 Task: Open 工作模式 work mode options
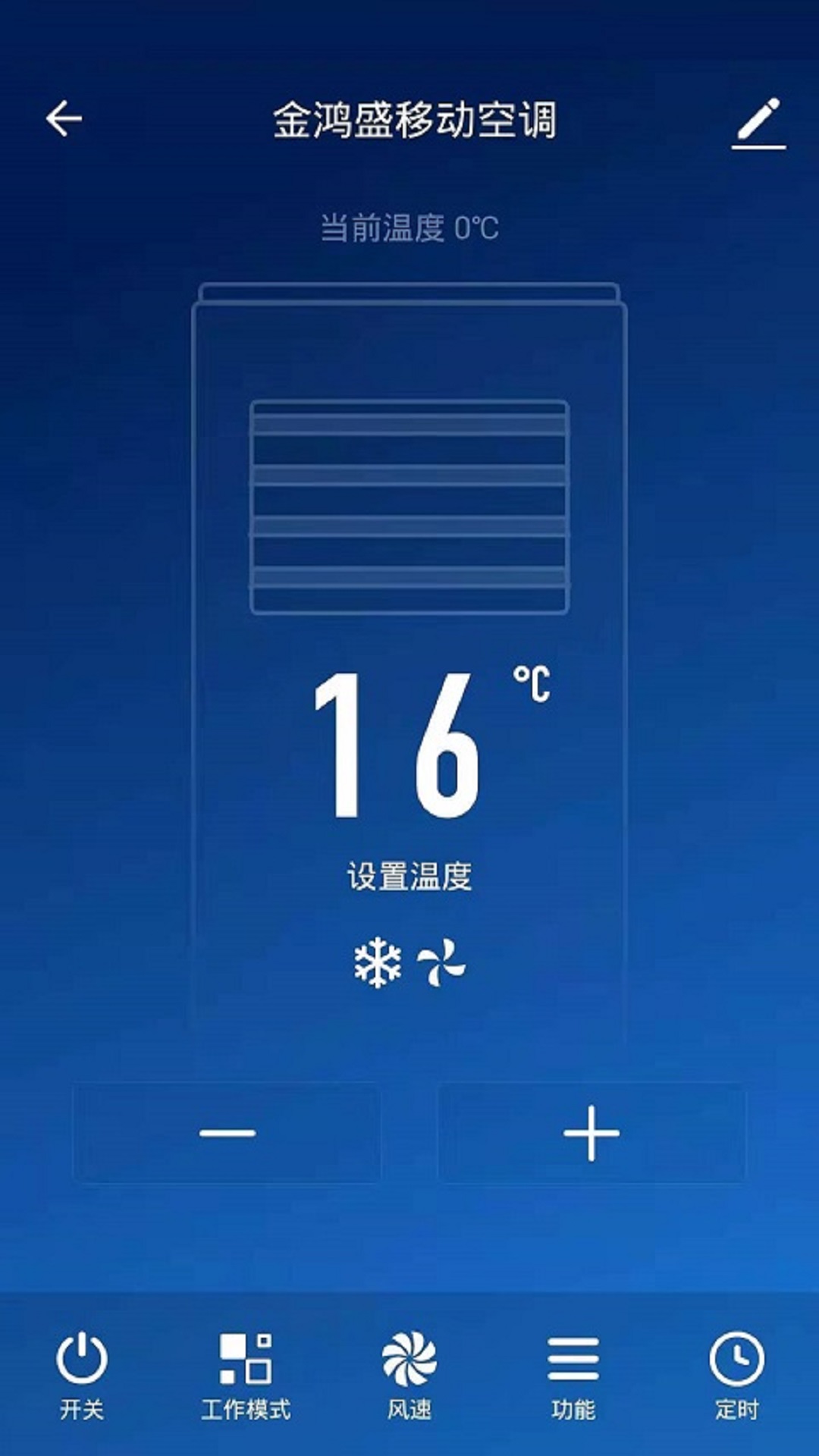point(246,1376)
